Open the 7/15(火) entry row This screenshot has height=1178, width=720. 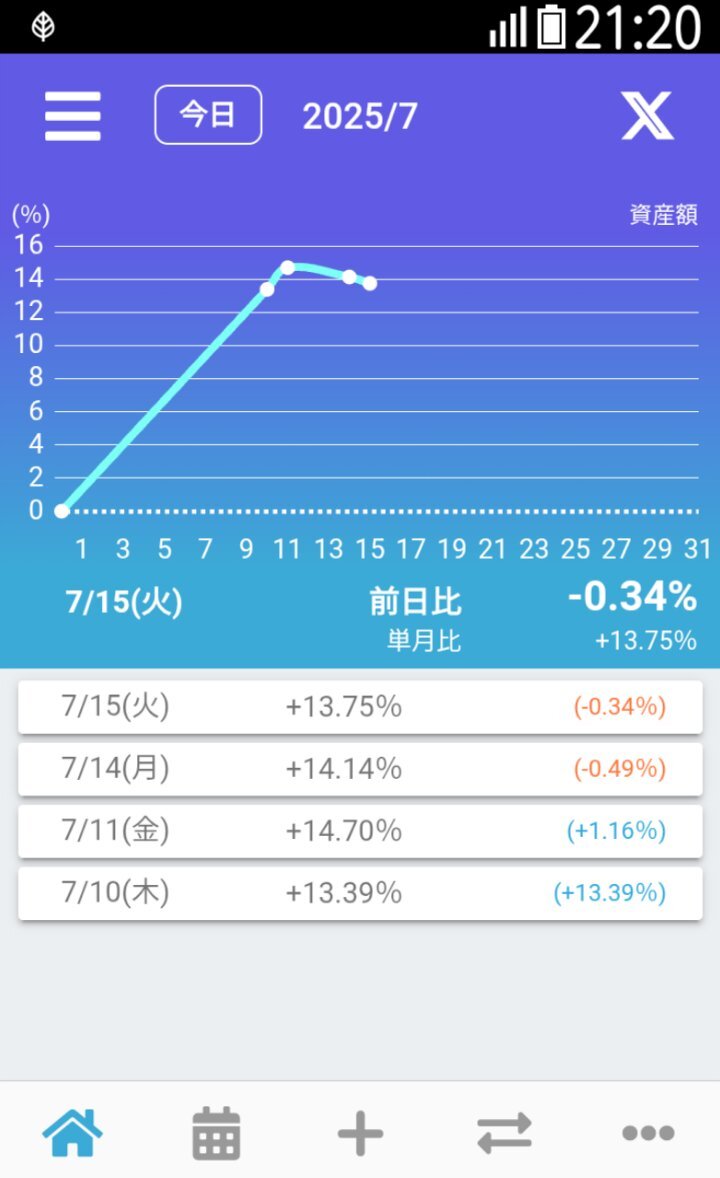pos(360,707)
